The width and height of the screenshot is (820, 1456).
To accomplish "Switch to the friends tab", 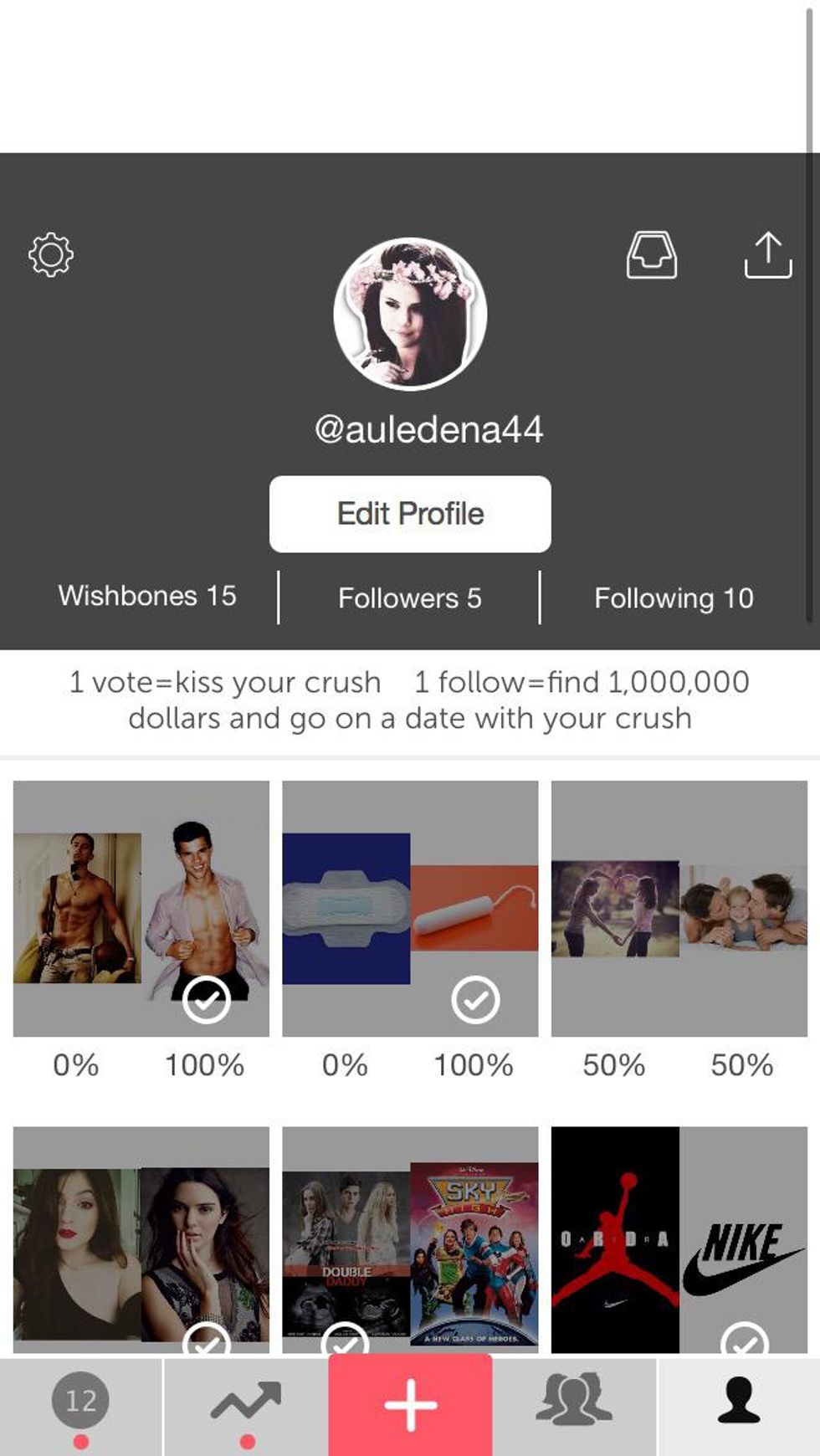I will pos(574,1401).
